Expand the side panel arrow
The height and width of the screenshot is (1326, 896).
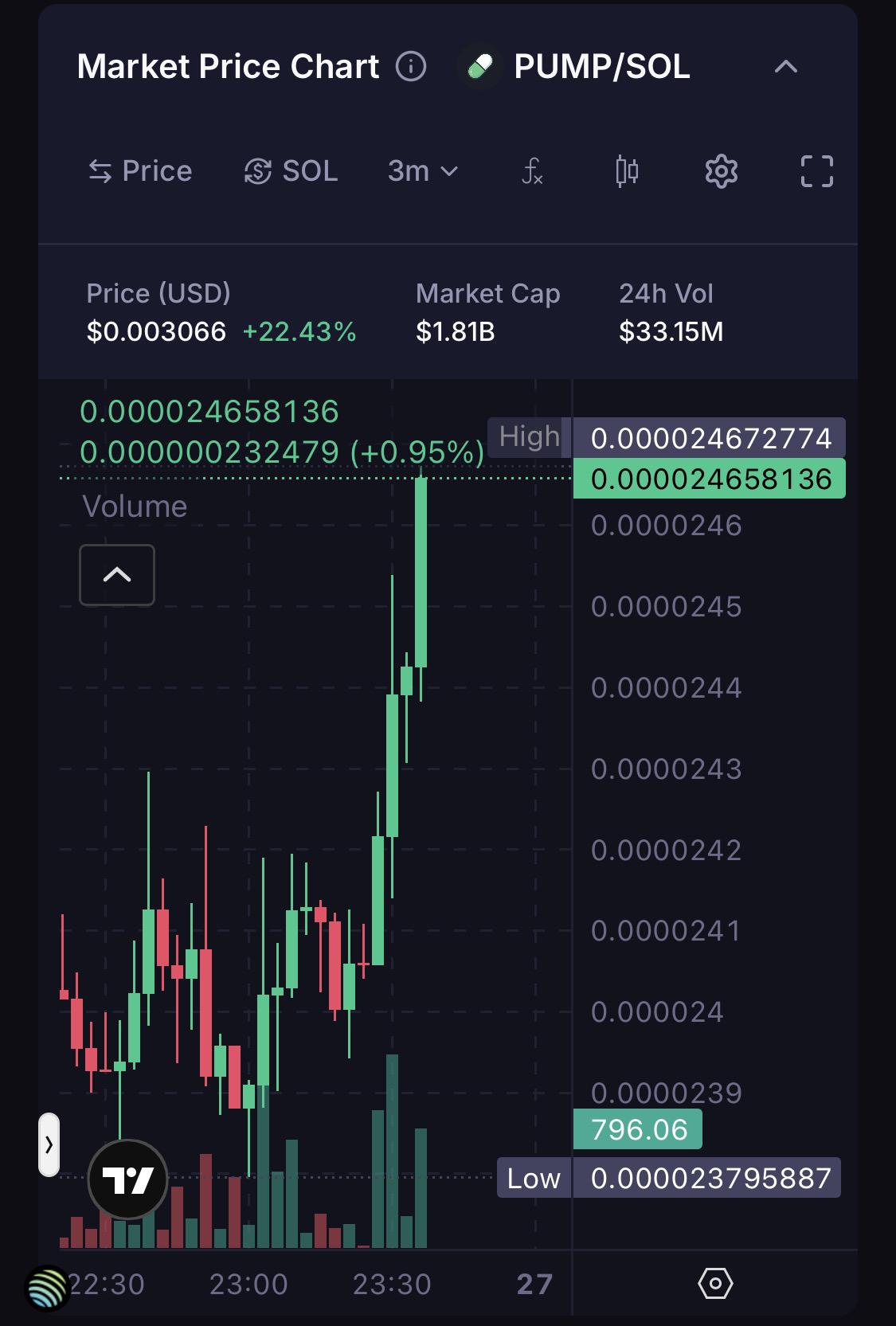pos(49,1145)
